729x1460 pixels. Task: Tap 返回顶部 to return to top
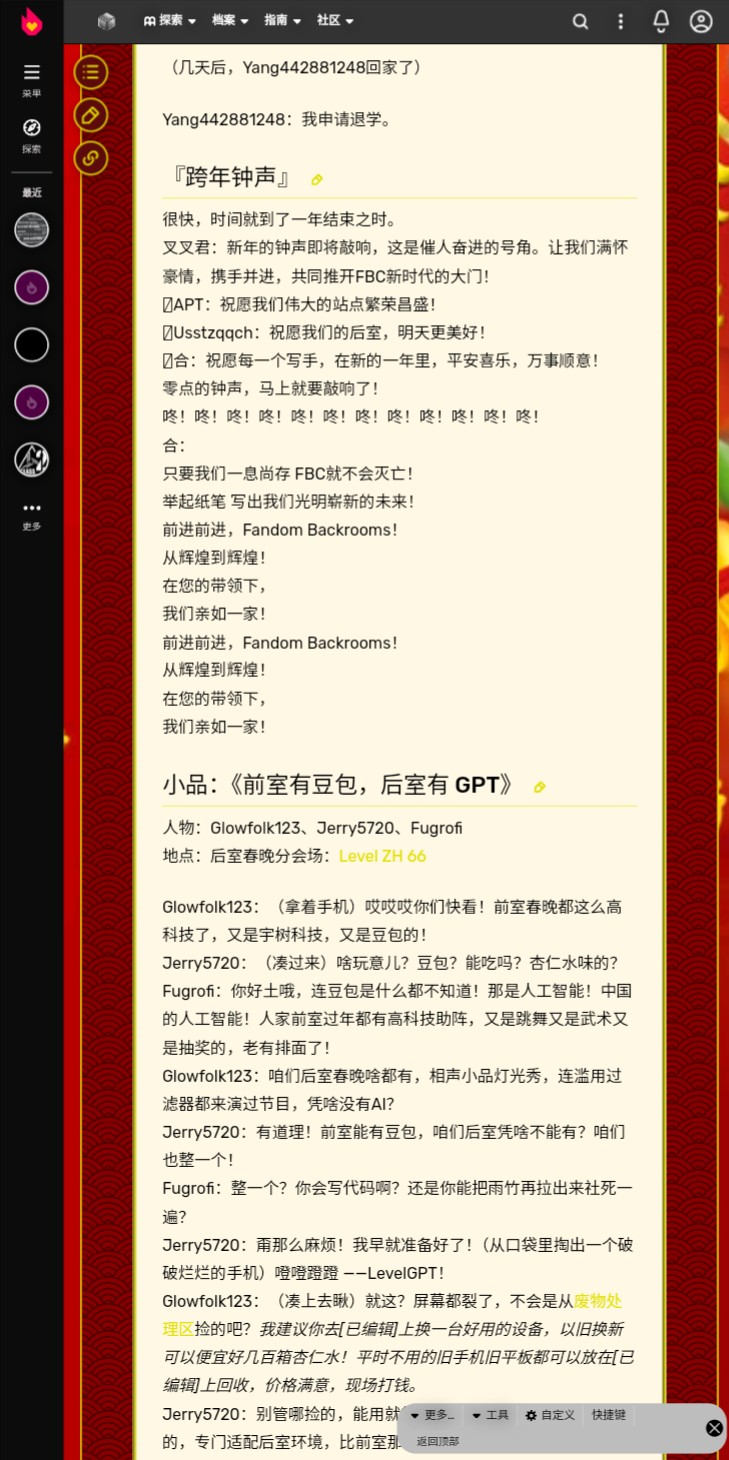tap(437, 1441)
